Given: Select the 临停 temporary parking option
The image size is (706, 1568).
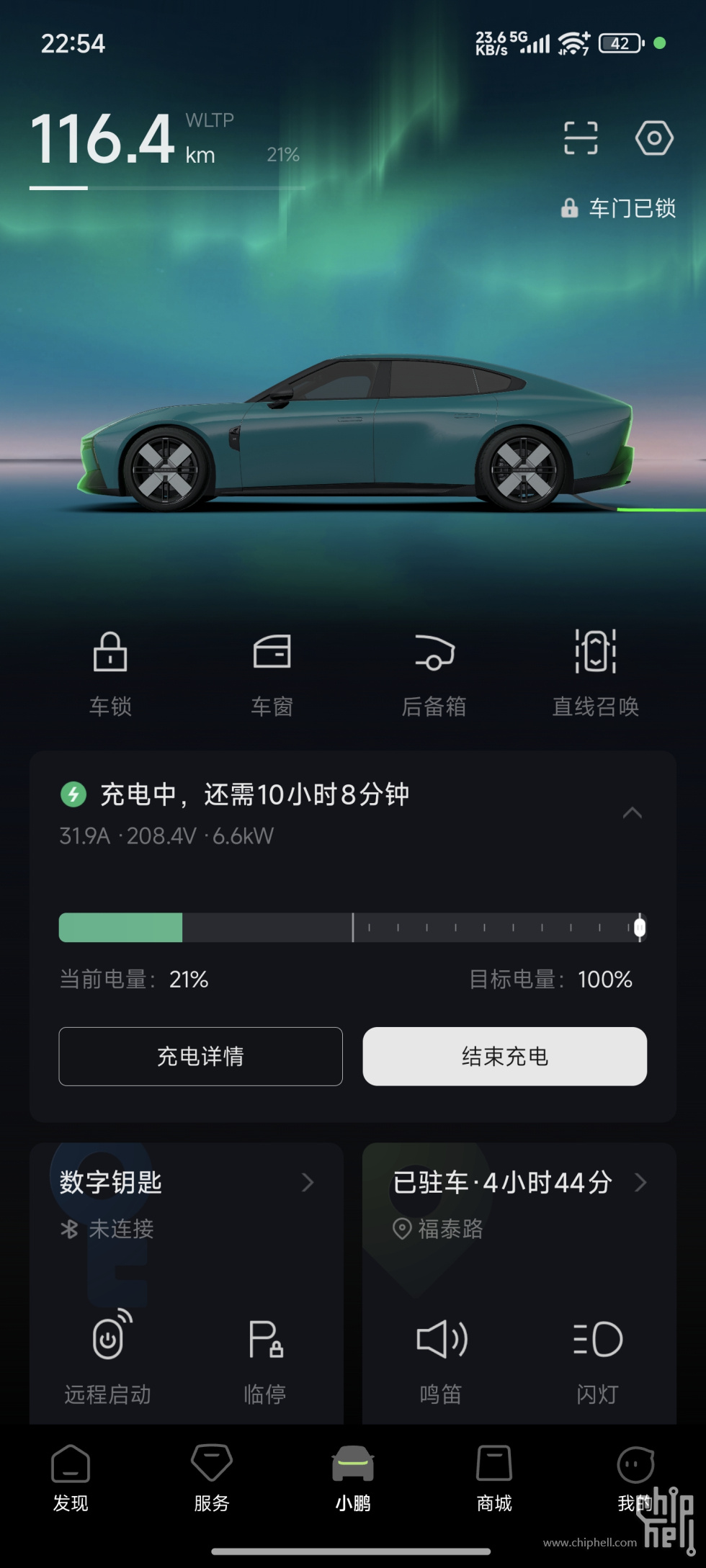Looking at the screenshot, I should coord(265,1358).
